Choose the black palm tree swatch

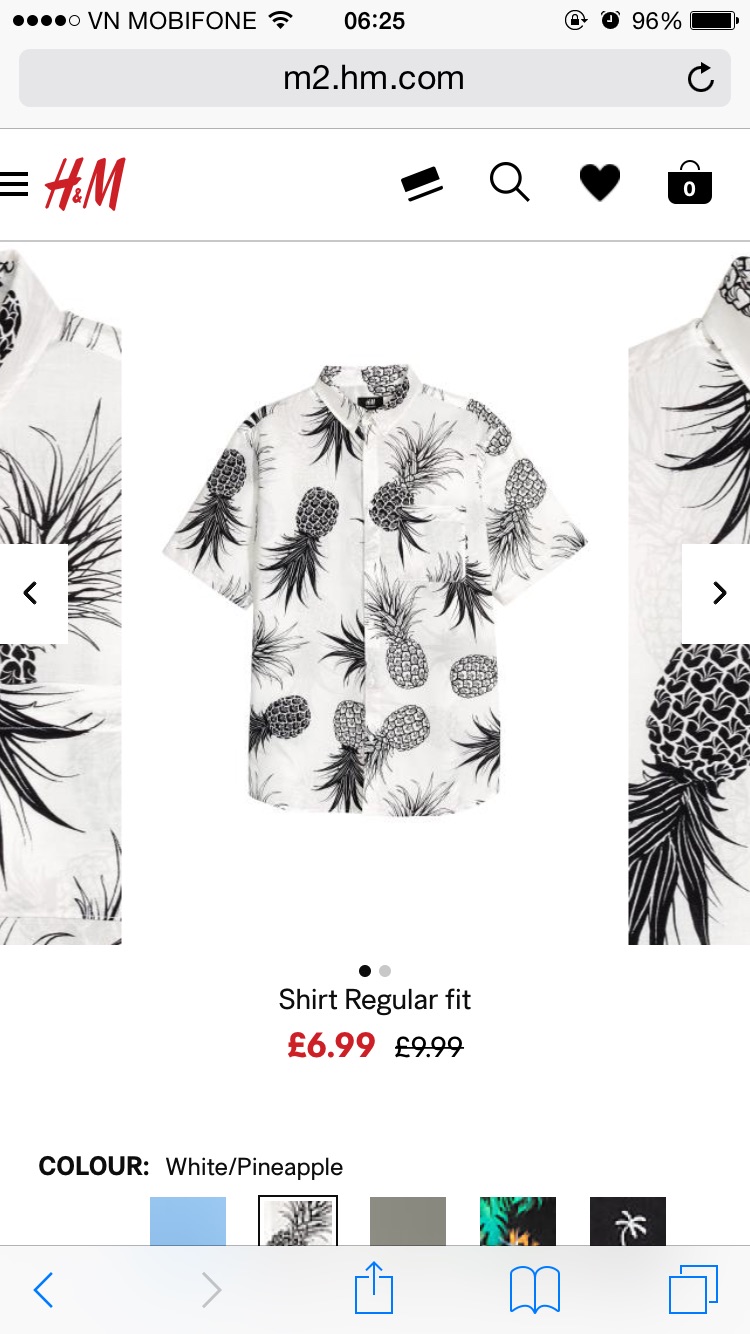point(628,1221)
